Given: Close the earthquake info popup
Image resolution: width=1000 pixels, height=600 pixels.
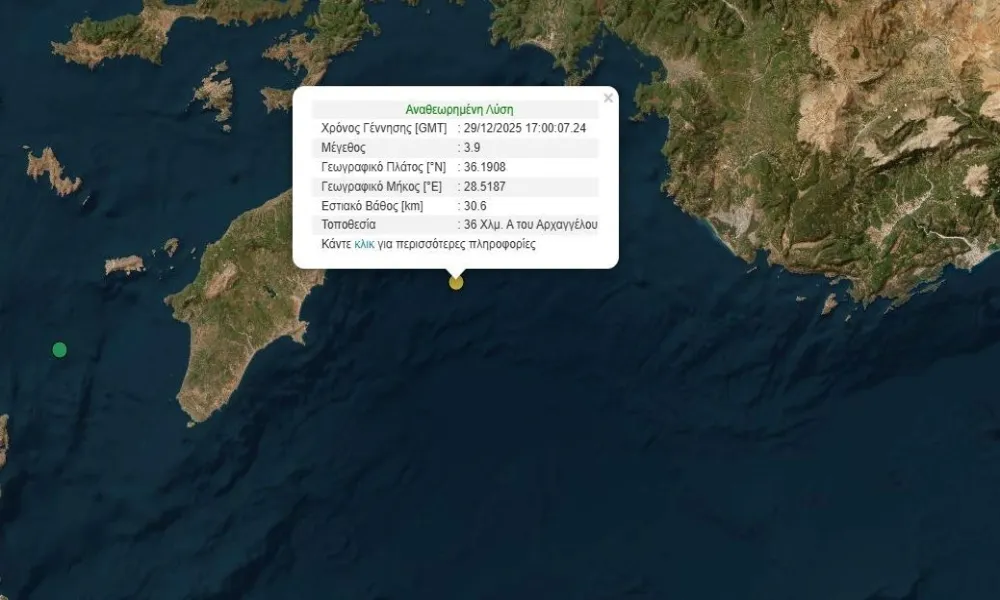Looking at the screenshot, I should (x=608, y=98).
